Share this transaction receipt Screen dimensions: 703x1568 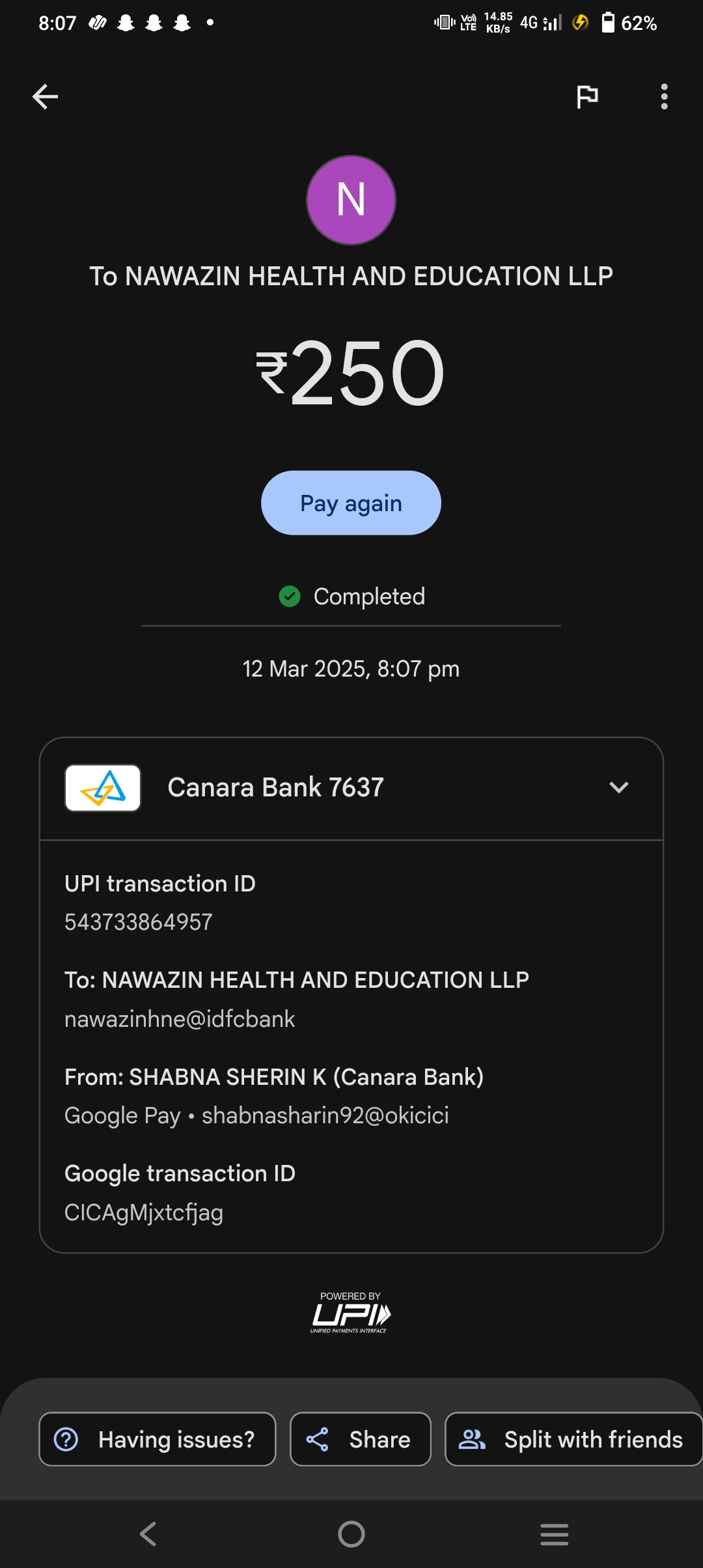click(x=361, y=1439)
